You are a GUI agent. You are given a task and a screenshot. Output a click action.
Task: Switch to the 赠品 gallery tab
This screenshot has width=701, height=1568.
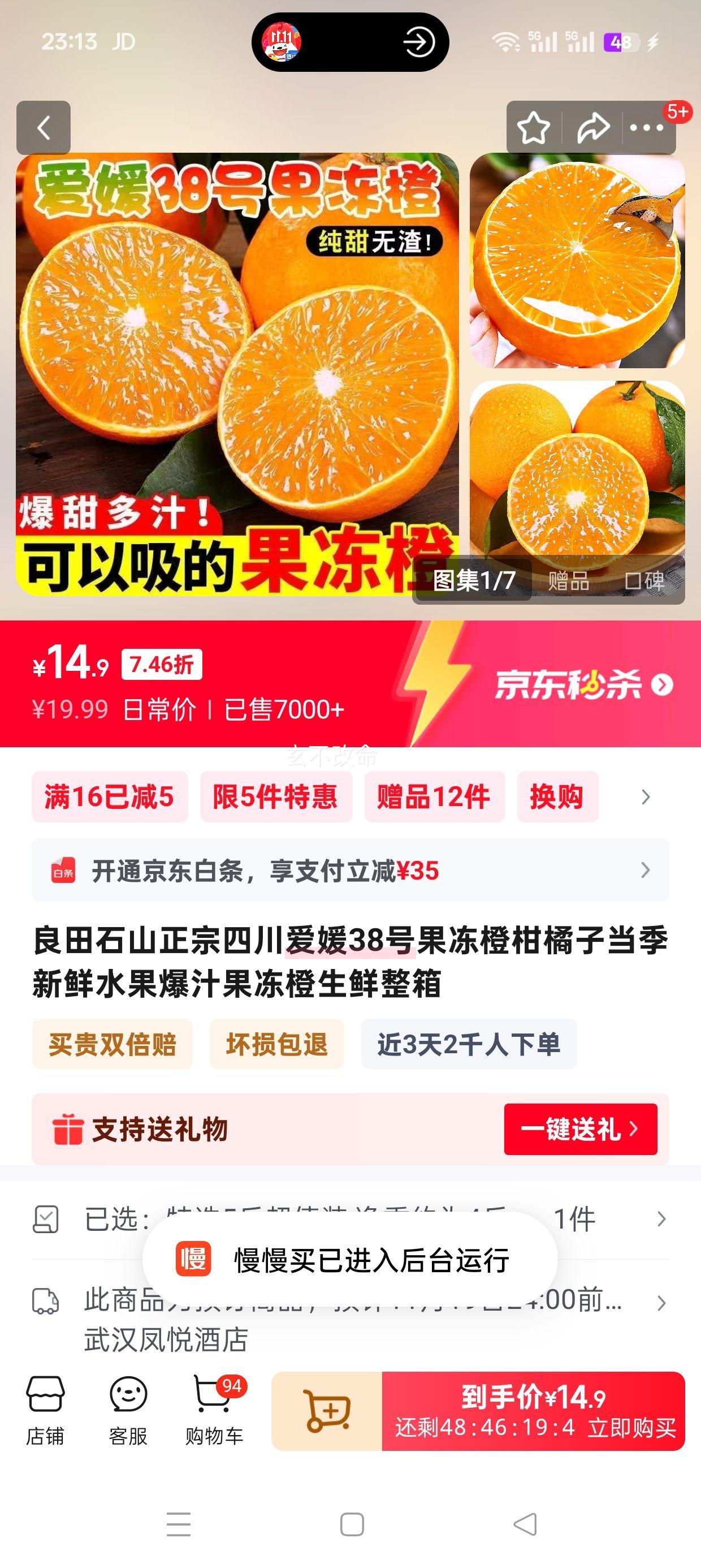click(x=568, y=581)
